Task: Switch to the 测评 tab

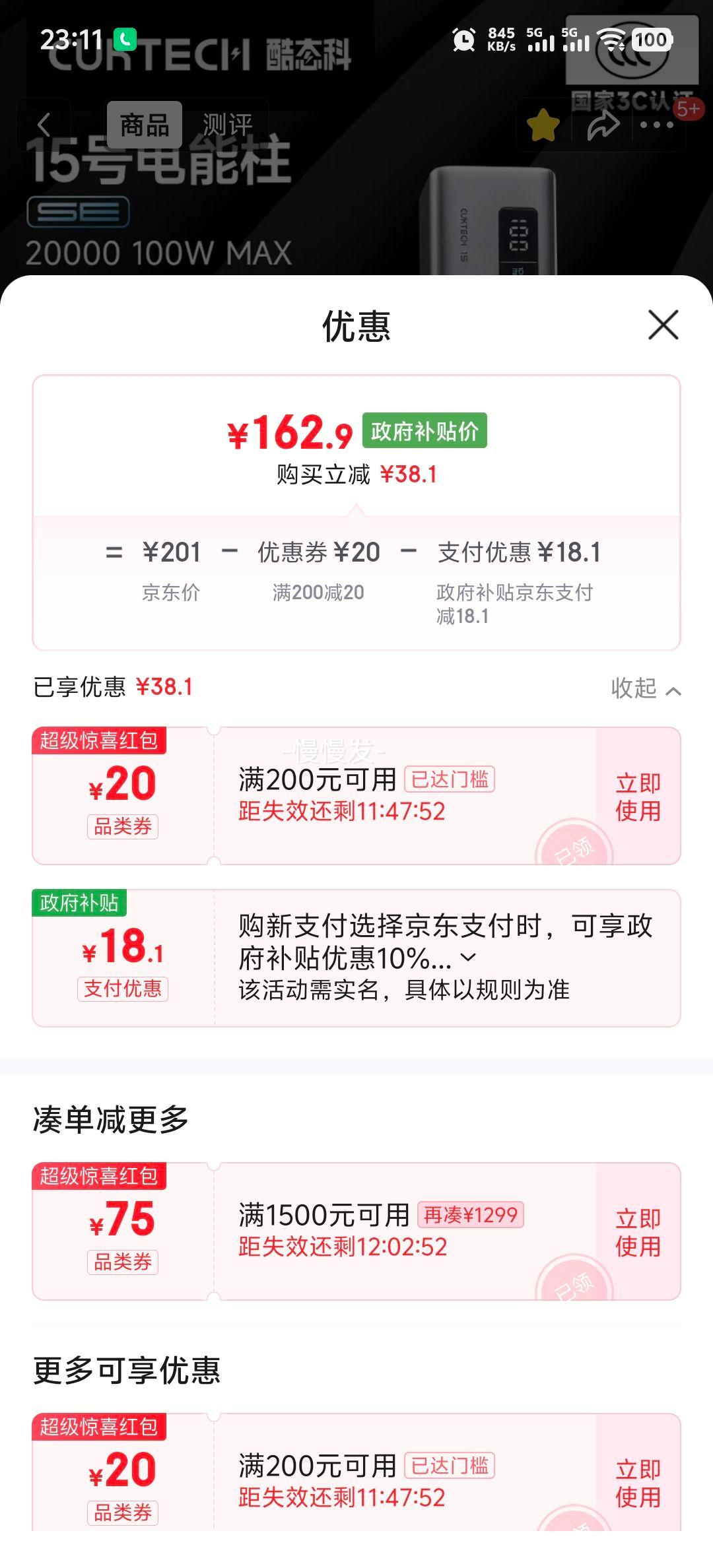Action: point(228,125)
